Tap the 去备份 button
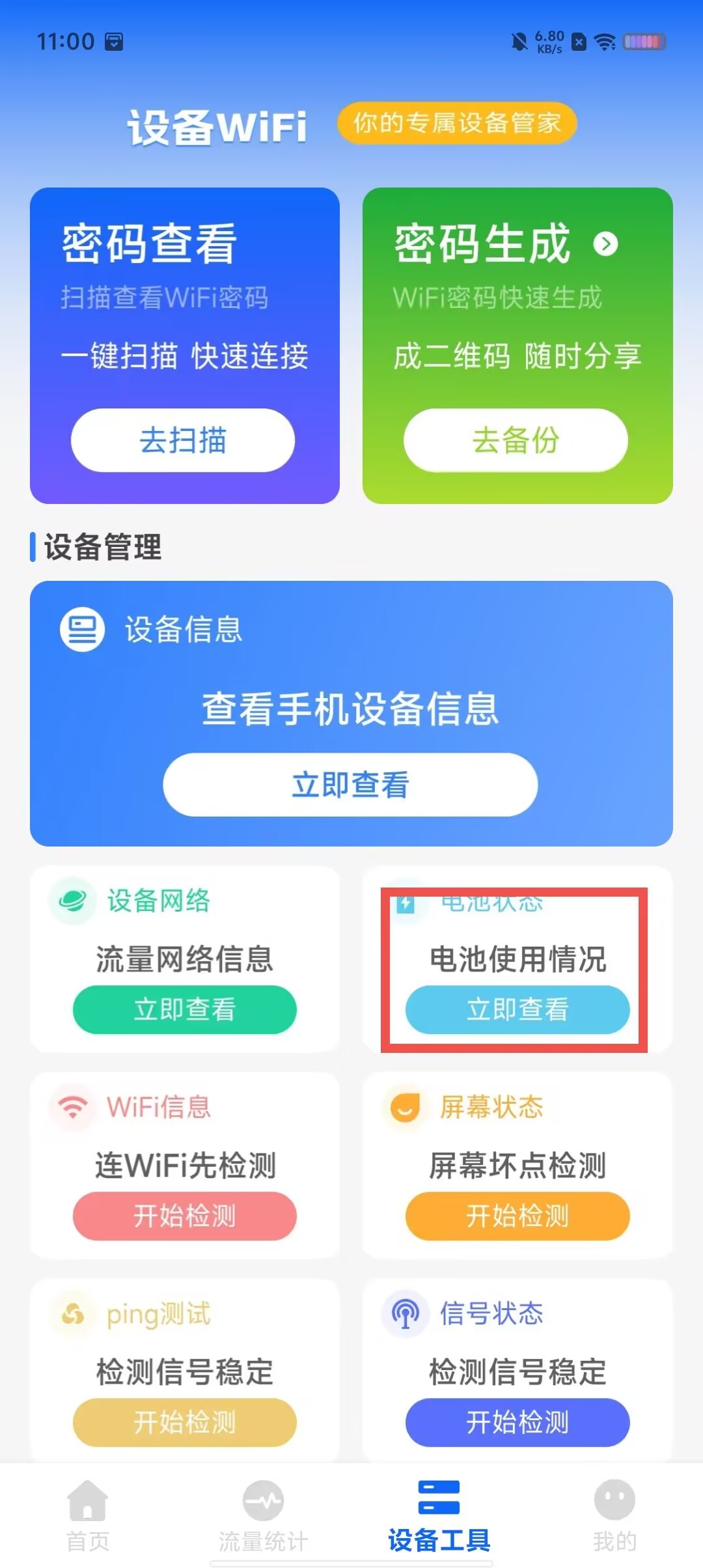The width and height of the screenshot is (703, 1568). tap(516, 440)
